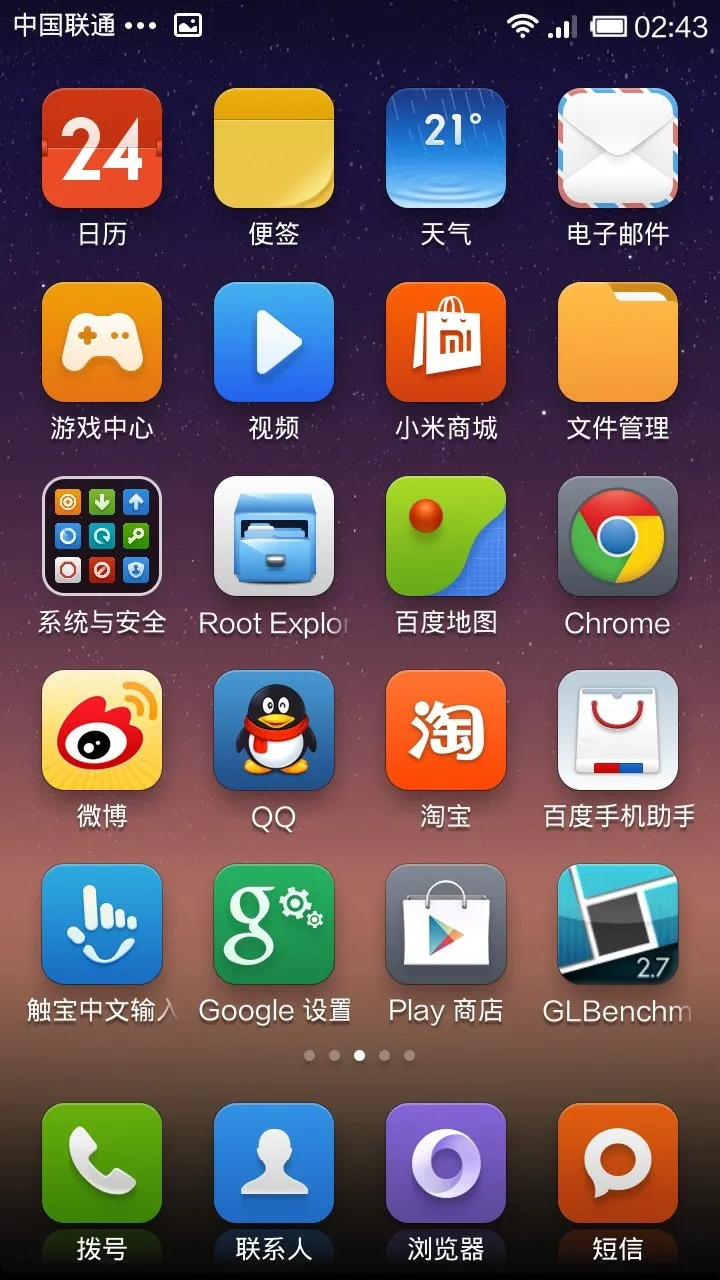Open the 拨号 phone dialer
Screen dimensions: 720x1280
[x=102, y=1163]
